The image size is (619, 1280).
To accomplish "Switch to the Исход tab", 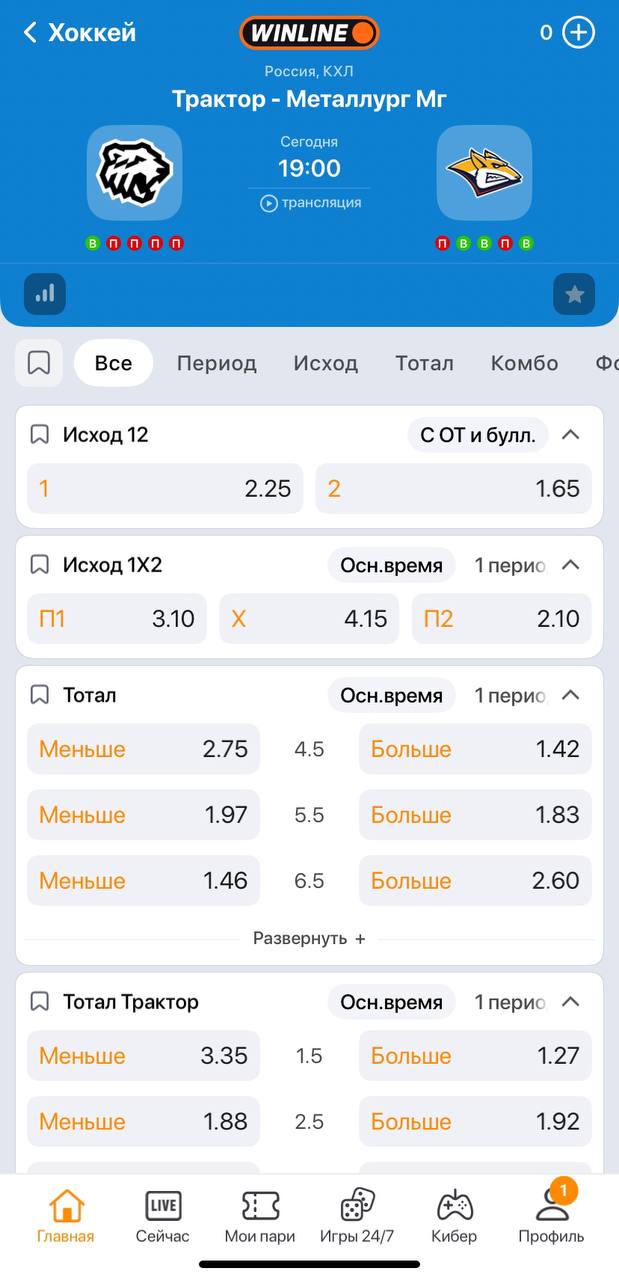I will click(325, 363).
